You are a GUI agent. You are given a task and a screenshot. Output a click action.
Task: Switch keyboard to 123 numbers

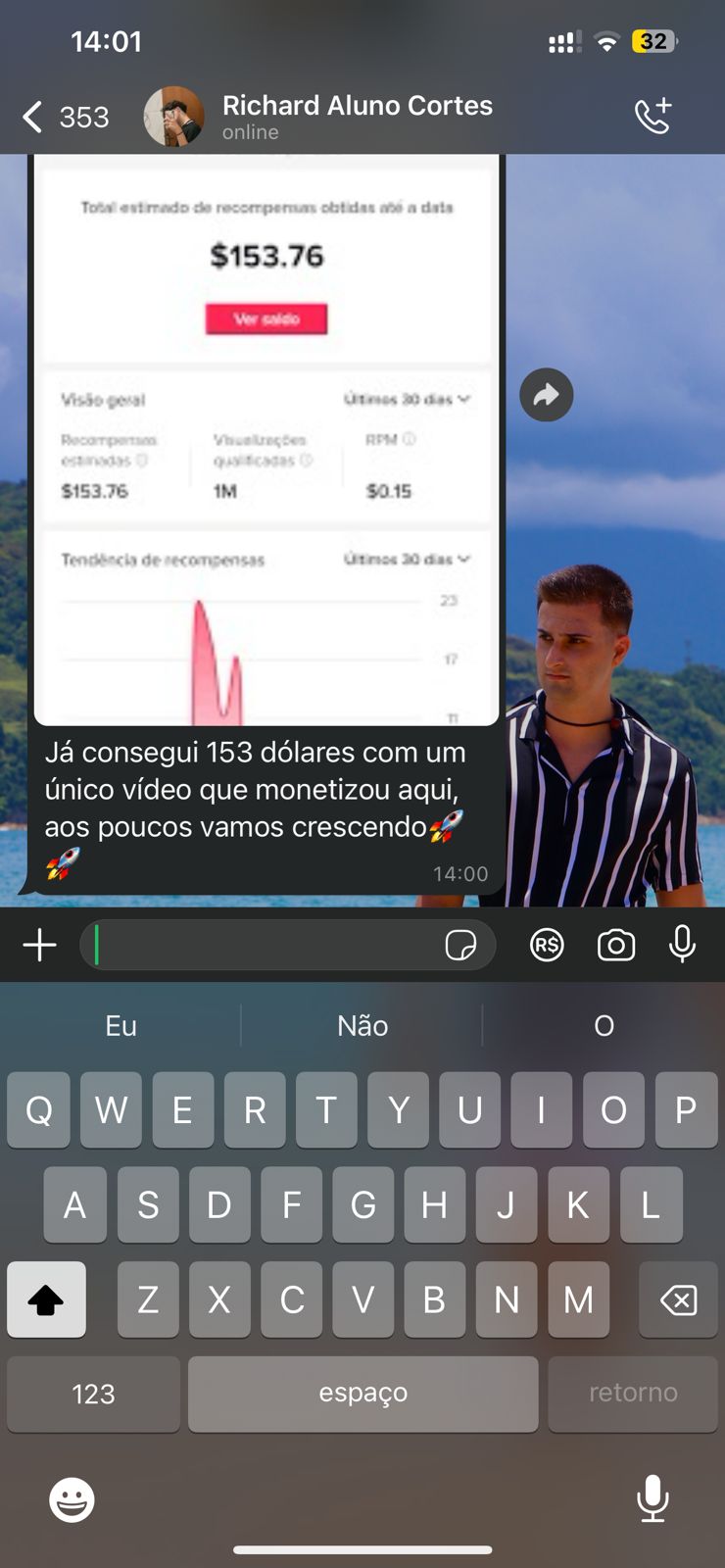click(x=93, y=1394)
